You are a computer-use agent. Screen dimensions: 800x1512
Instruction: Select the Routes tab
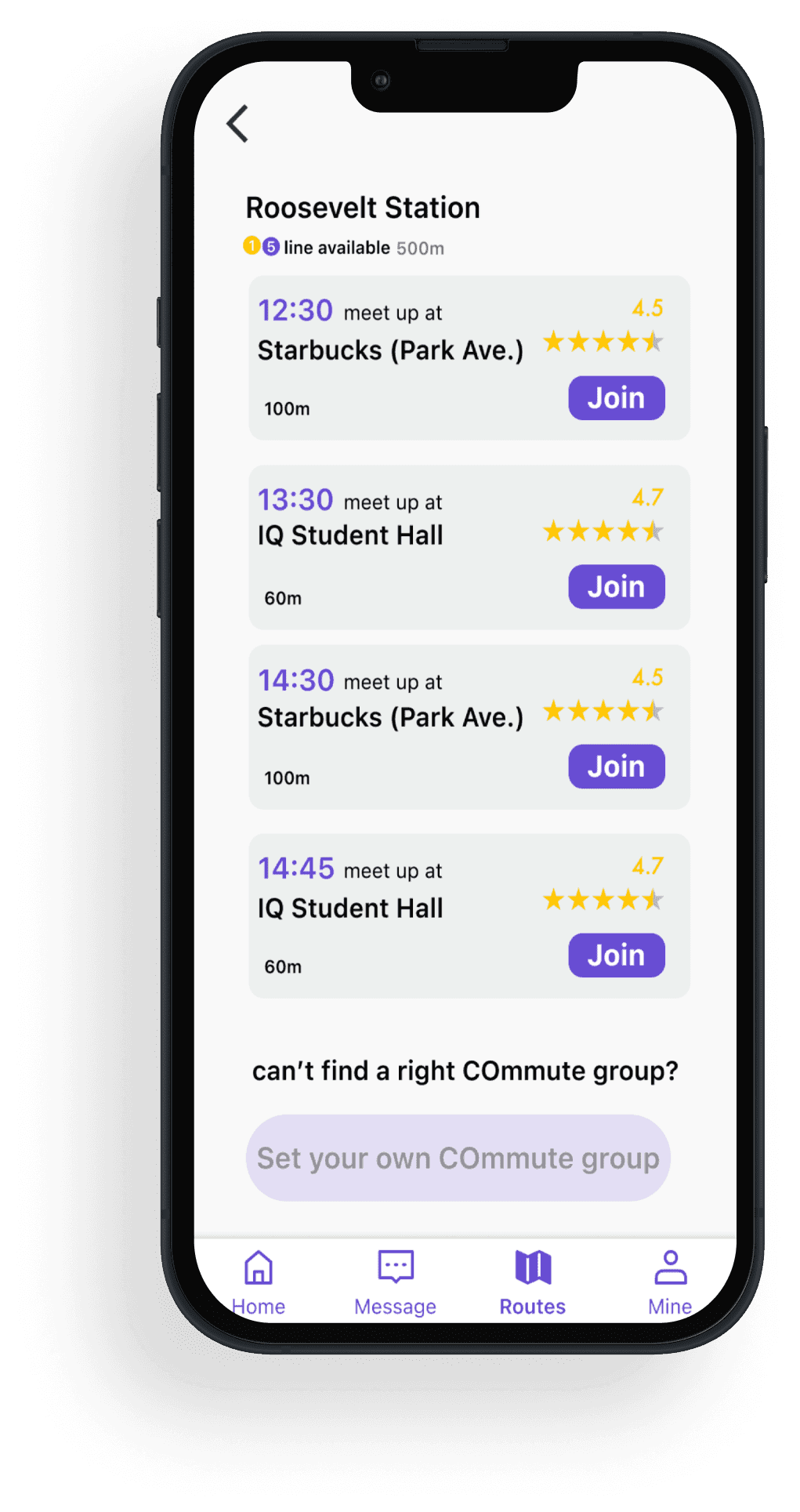click(533, 1283)
